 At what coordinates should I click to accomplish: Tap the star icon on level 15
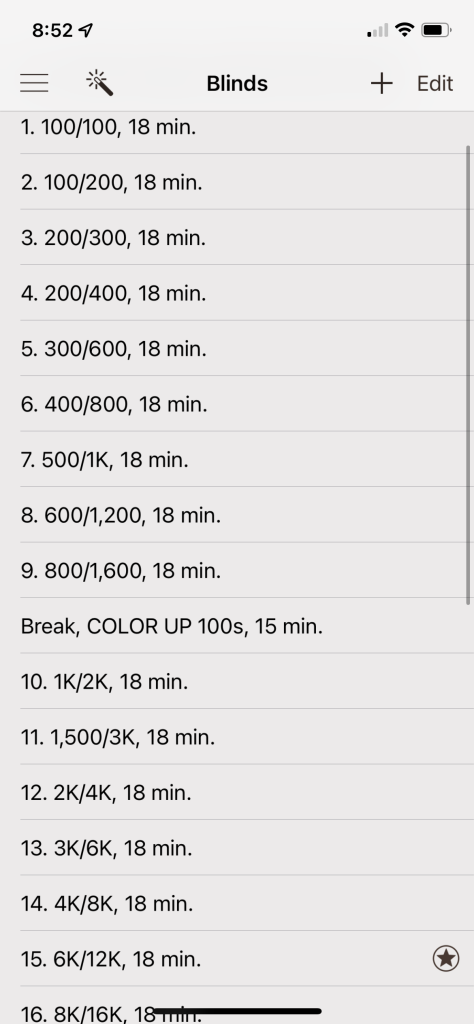pyautogui.click(x=446, y=959)
